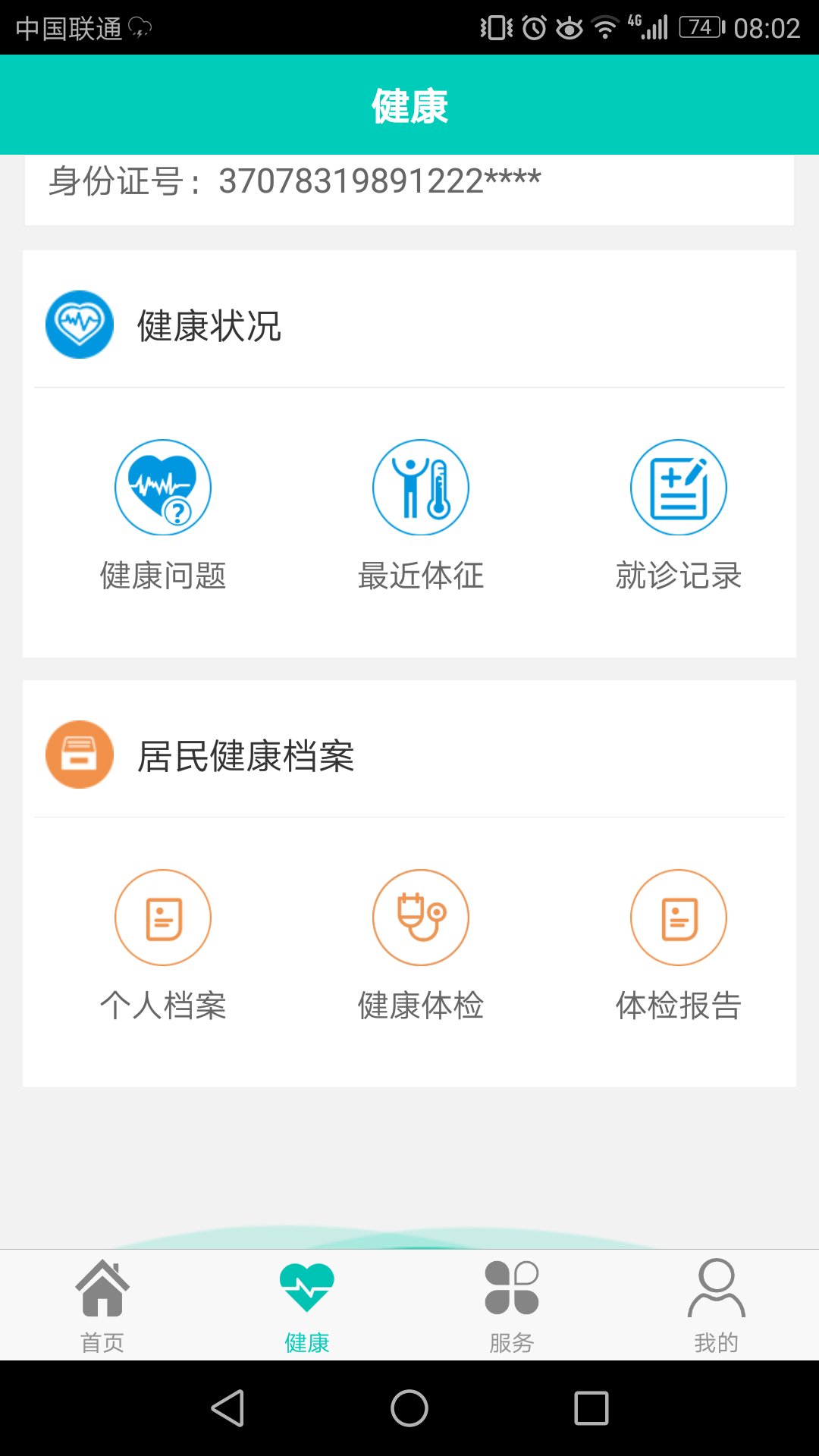Go to the 我的 profile tab

(x=717, y=1306)
